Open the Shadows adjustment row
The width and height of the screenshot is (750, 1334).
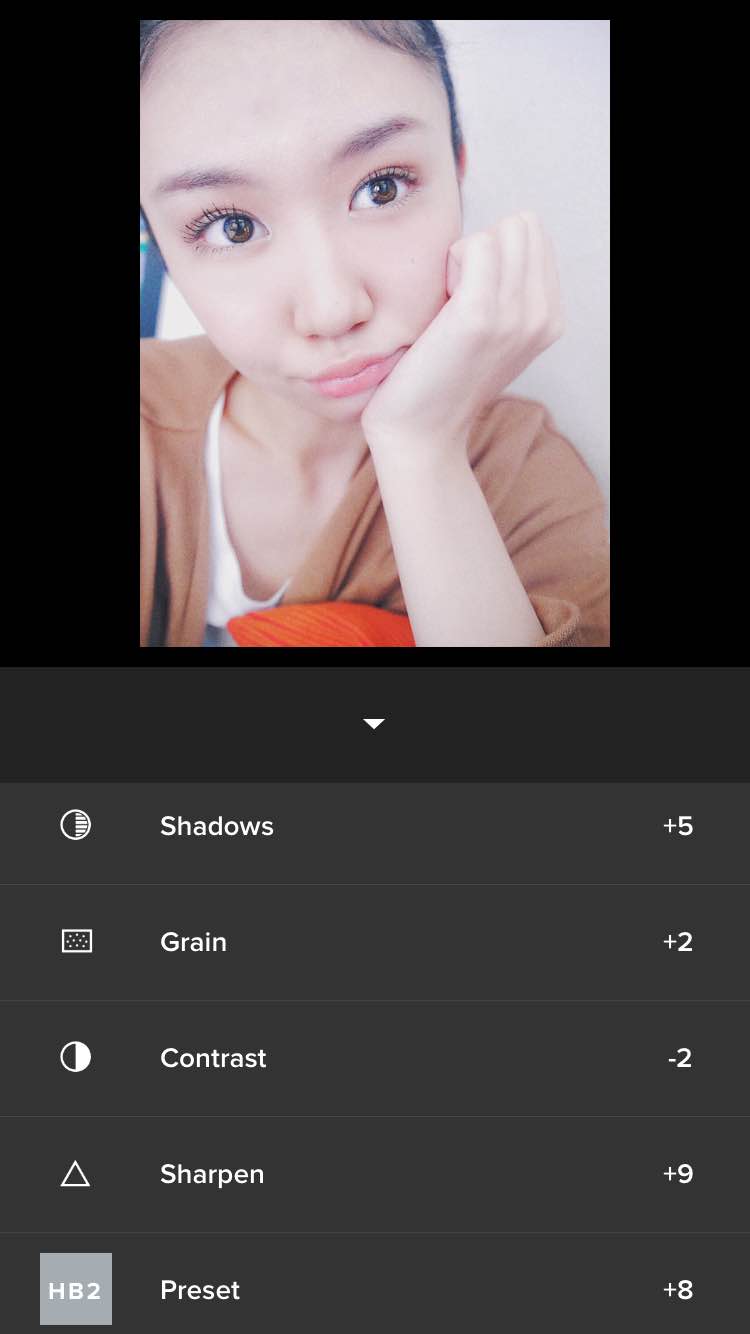pos(375,826)
